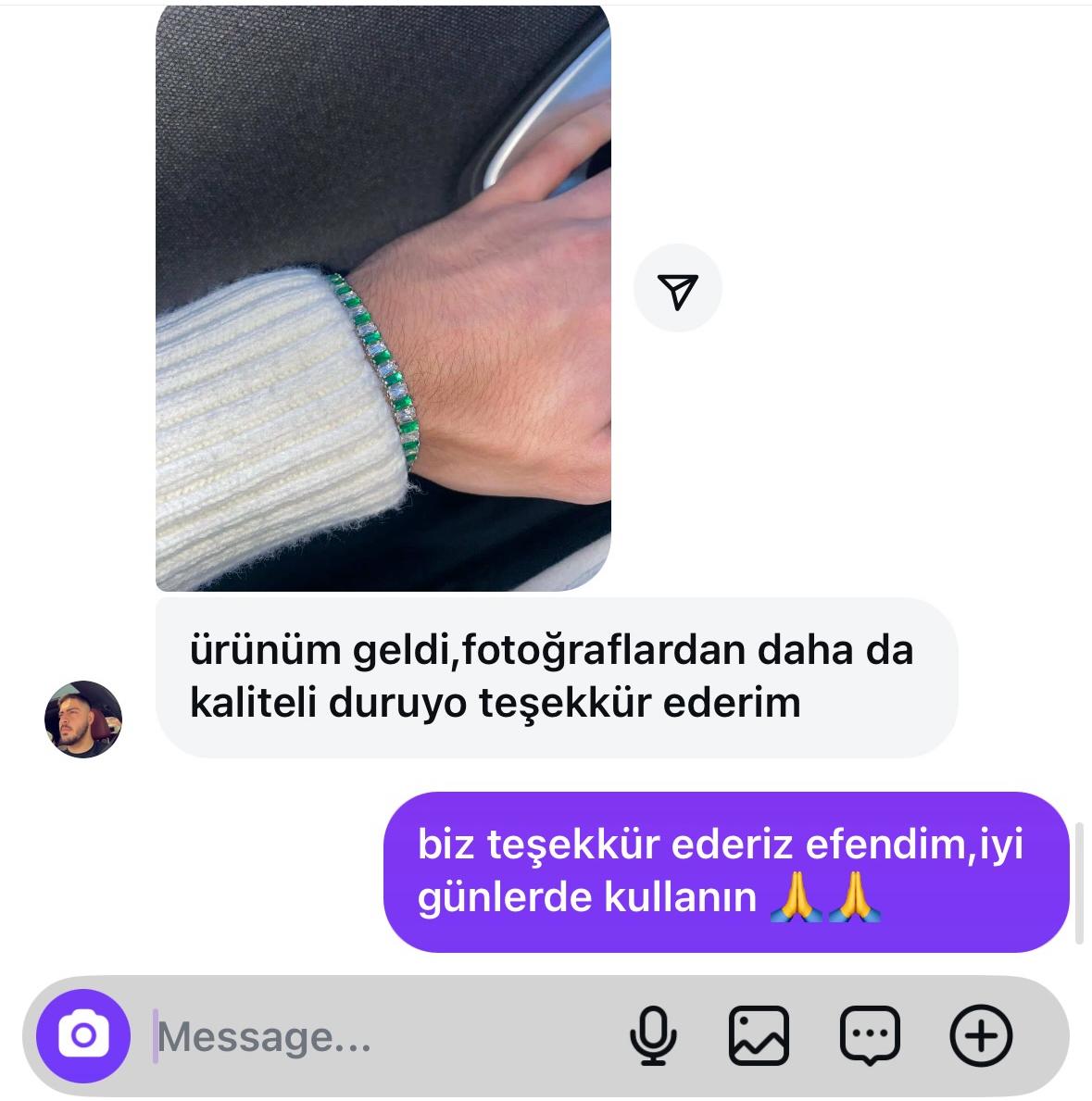Image resolution: width=1092 pixels, height=1101 pixels.
Task: Open the camera from the message bar
Action: point(83,1035)
